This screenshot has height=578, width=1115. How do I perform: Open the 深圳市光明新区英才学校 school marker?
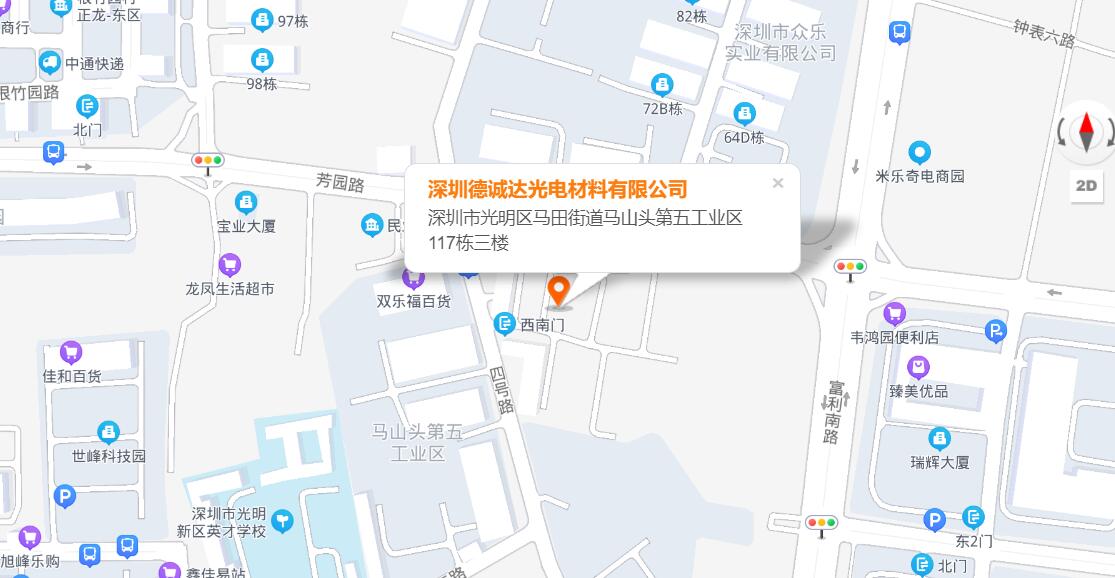pyautogui.click(x=285, y=519)
